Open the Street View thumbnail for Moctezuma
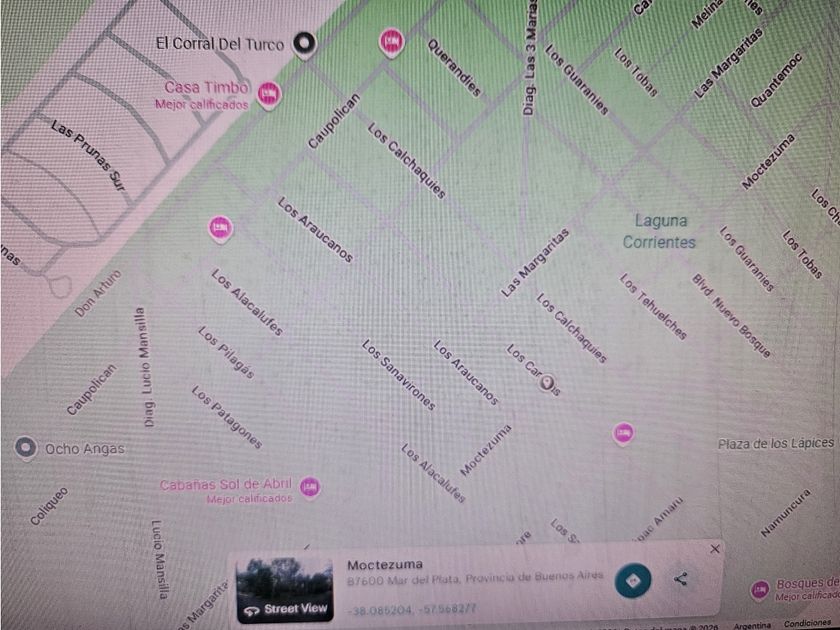Viewport: 840px width, 630px height. [284, 590]
